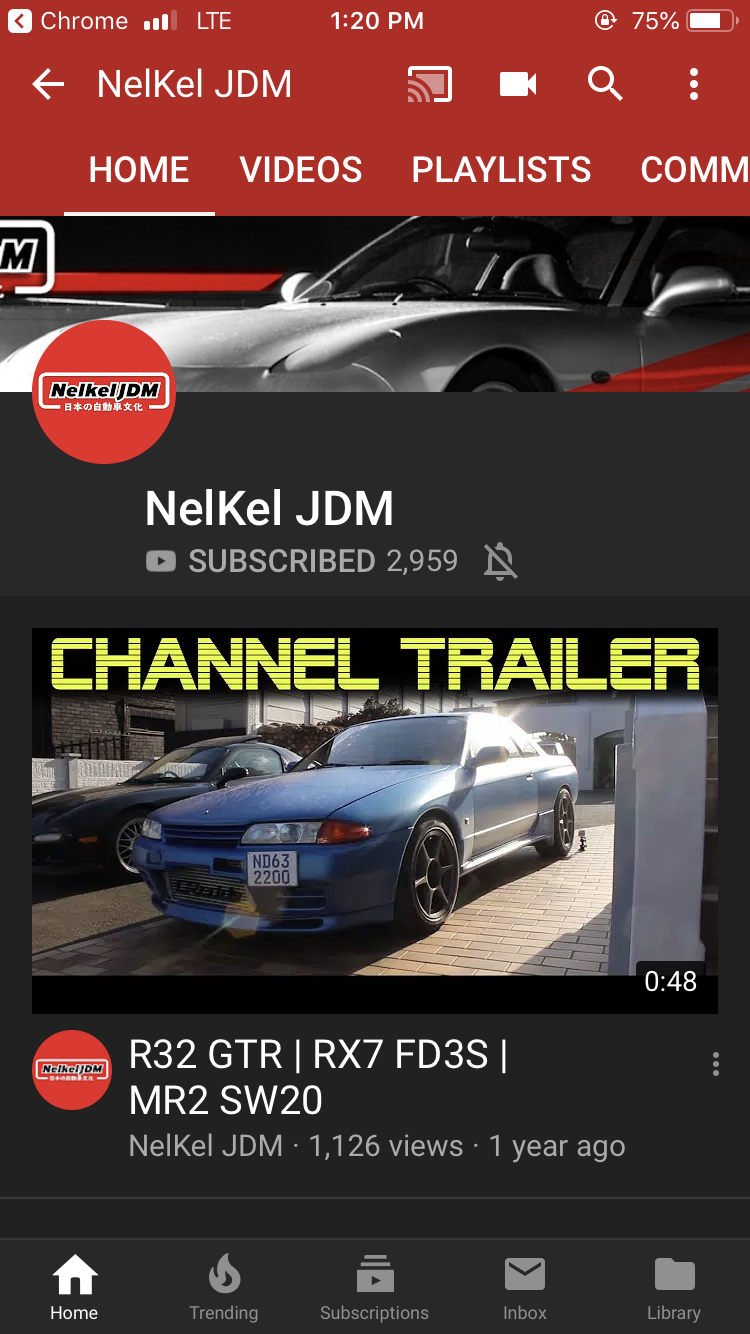
Task: Switch to the Library tab
Action: [x=674, y=1288]
